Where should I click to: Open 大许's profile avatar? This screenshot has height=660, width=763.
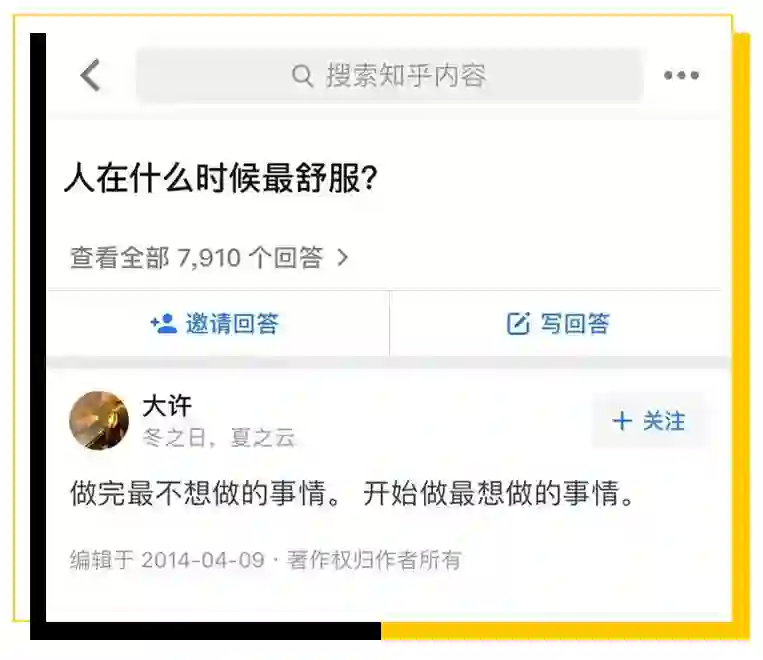click(x=99, y=421)
